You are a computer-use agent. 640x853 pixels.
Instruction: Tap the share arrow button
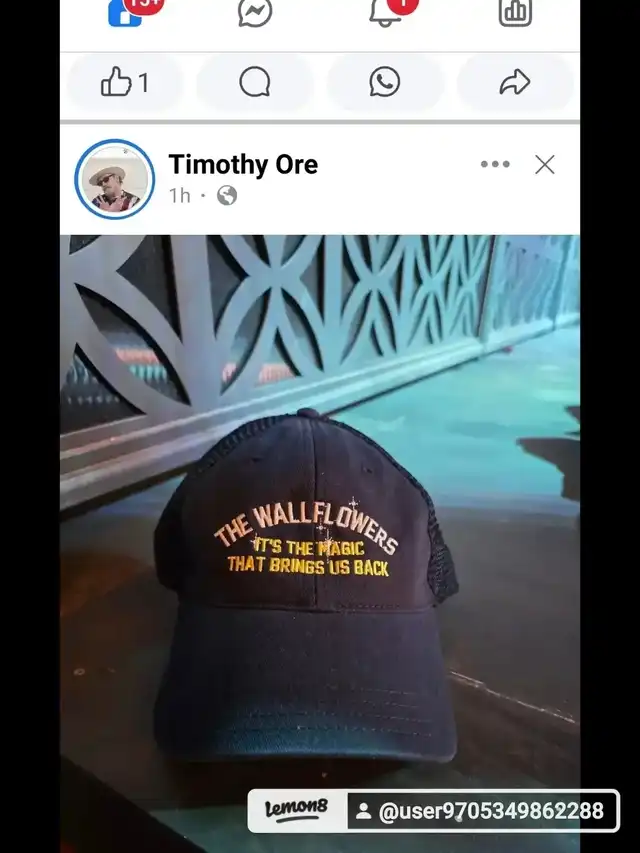coord(514,83)
